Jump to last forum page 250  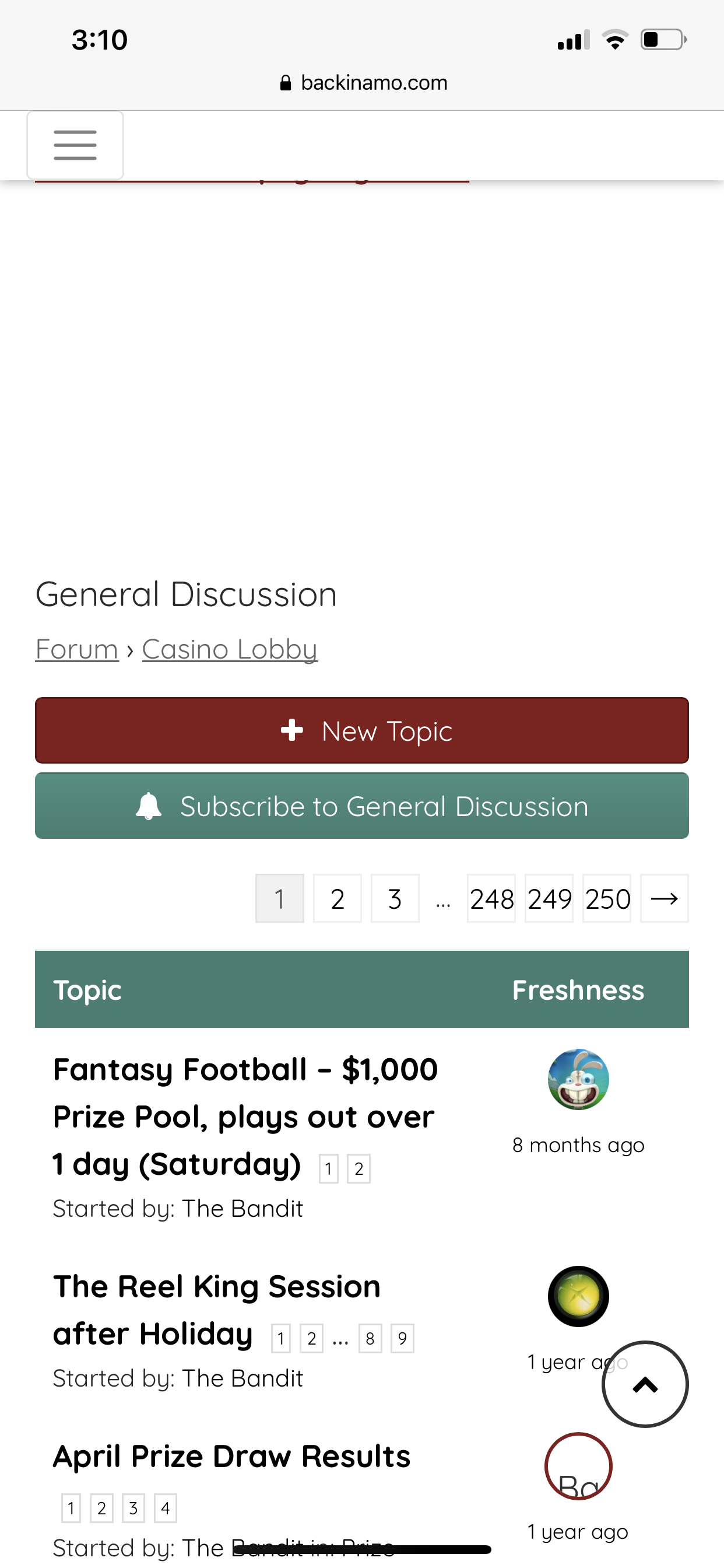click(607, 898)
